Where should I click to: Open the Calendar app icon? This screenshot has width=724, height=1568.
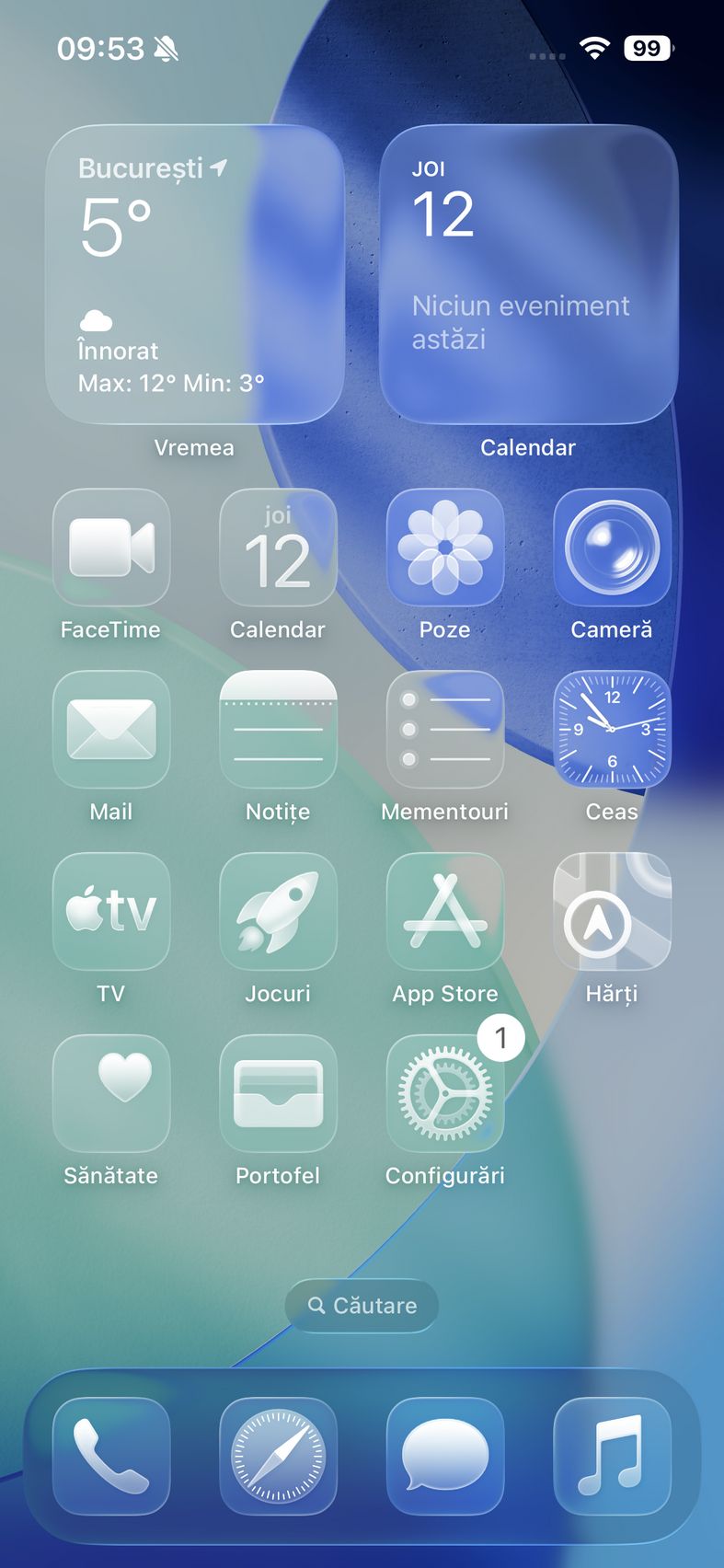tap(278, 548)
